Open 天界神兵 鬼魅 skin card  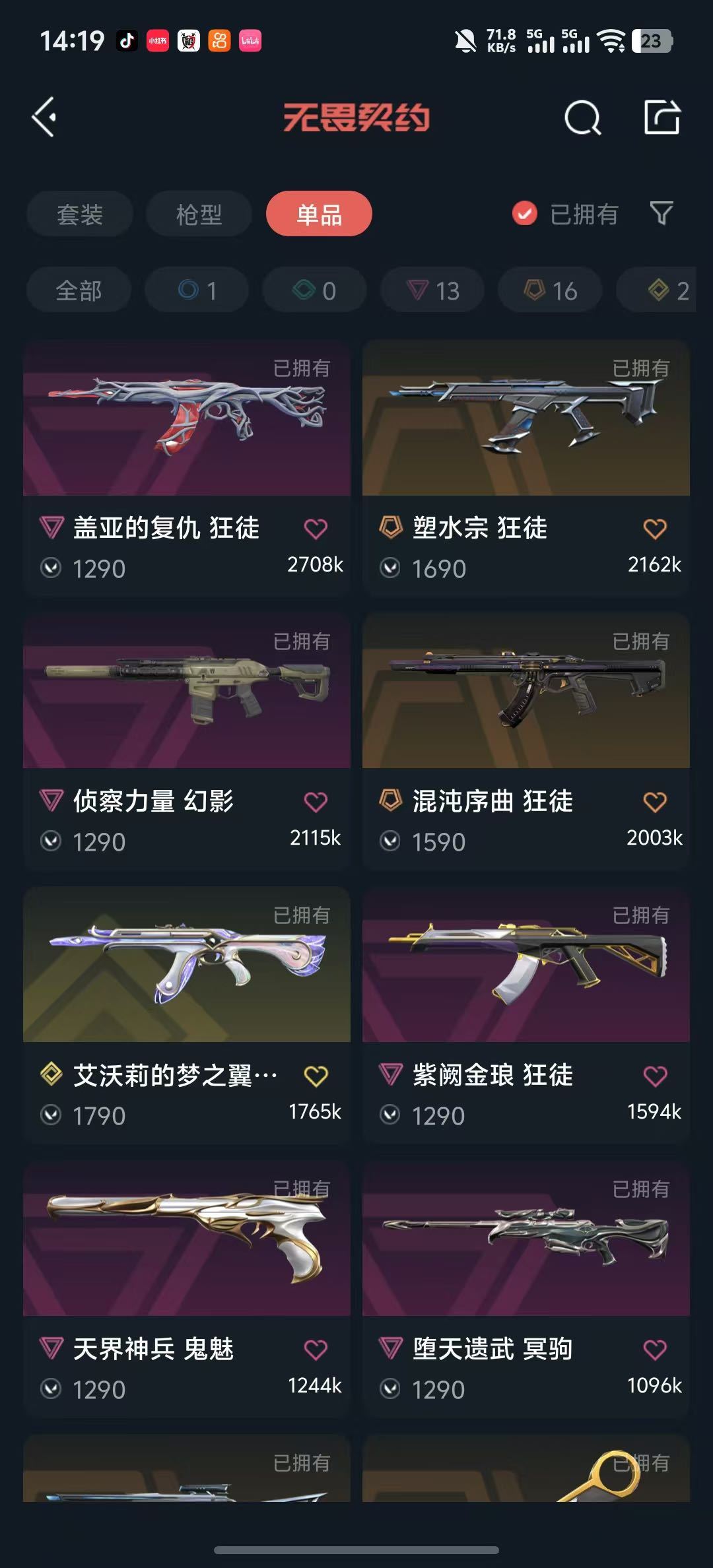[186, 1239]
